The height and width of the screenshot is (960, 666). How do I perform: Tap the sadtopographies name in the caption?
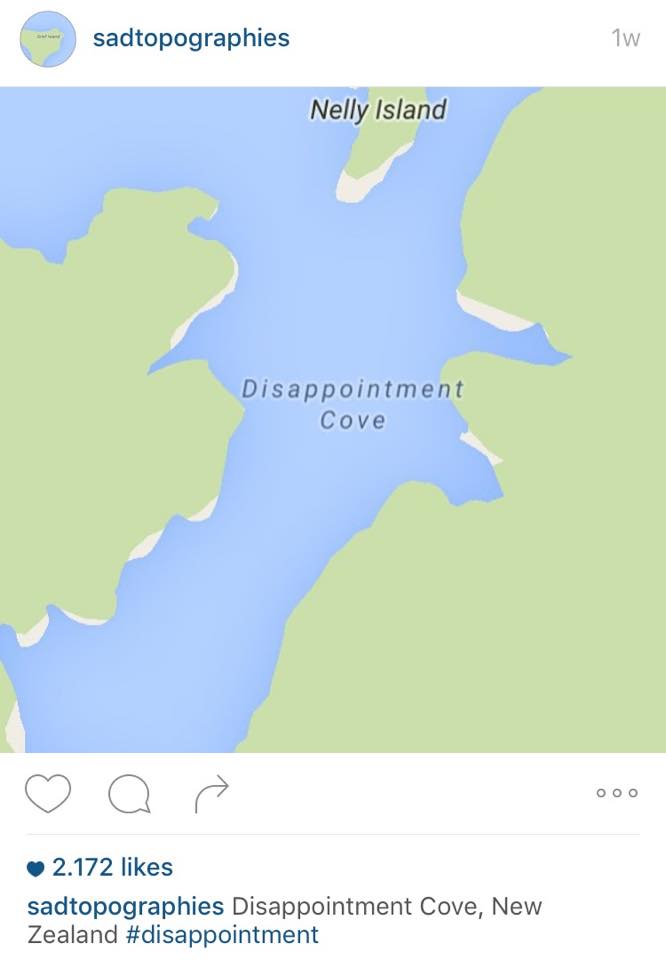pyautogui.click(x=125, y=906)
